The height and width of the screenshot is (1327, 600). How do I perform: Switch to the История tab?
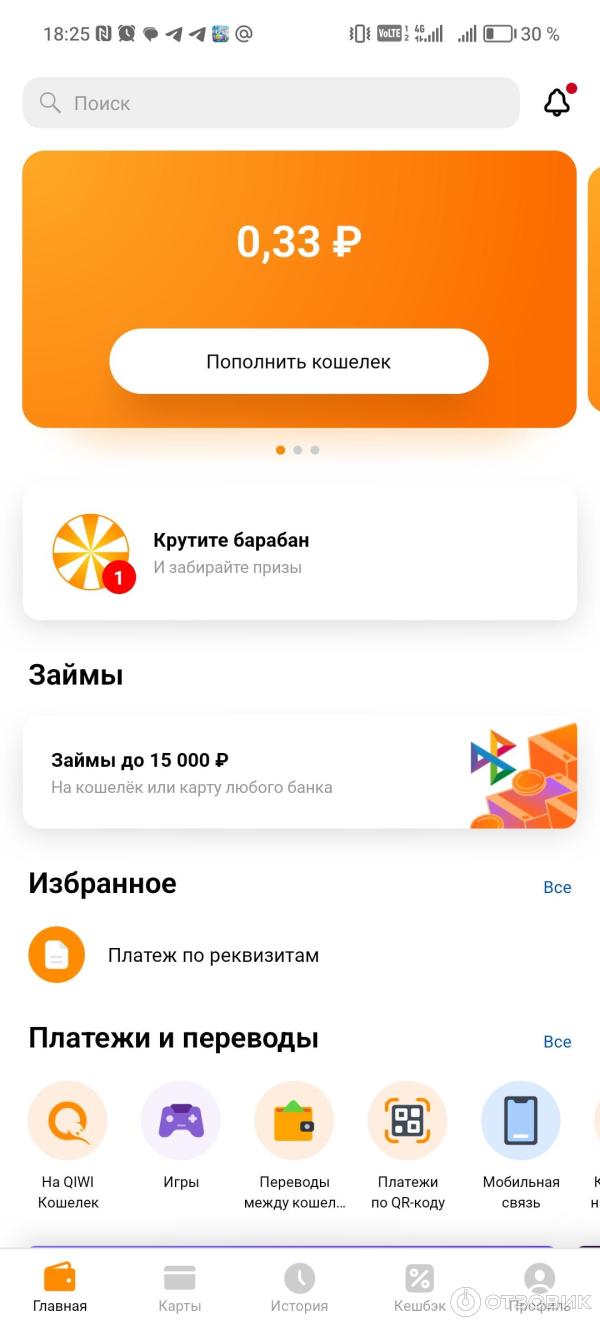pos(299,1287)
